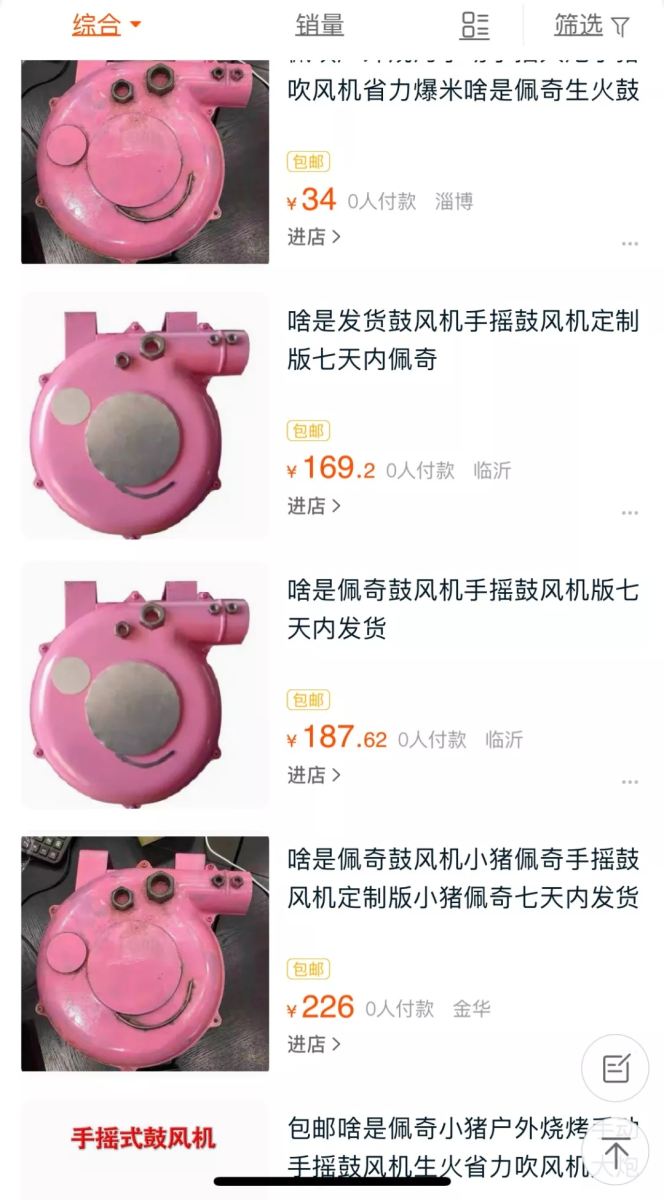Sort results by 销量
This screenshot has height=1200, width=664.
pos(320,26)
